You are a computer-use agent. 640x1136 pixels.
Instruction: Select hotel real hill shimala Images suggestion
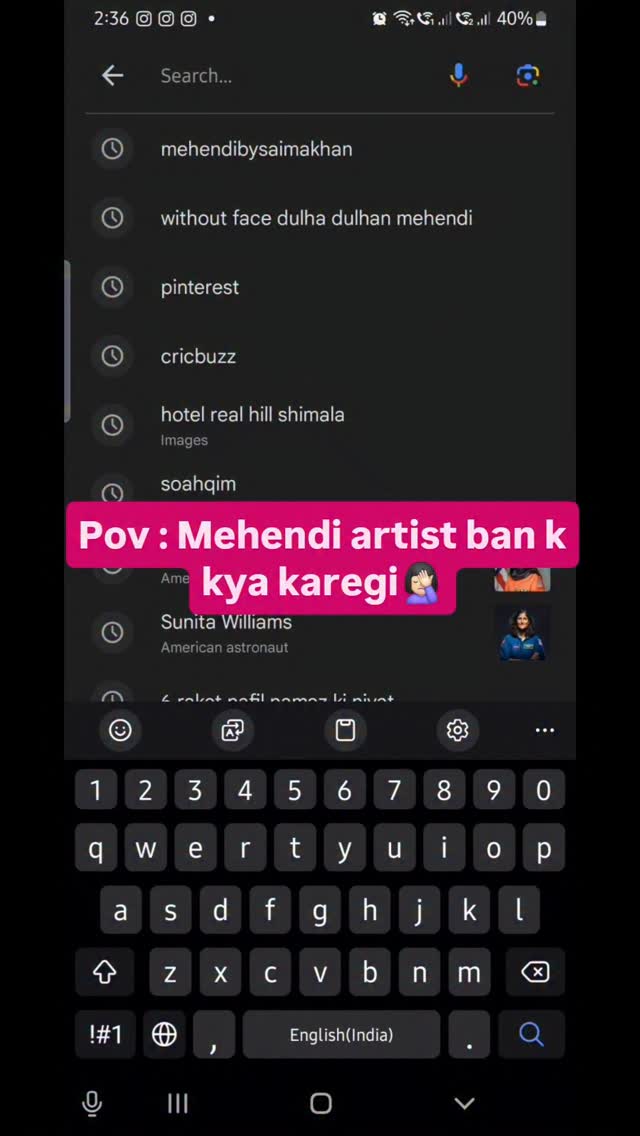coord(252,424)
